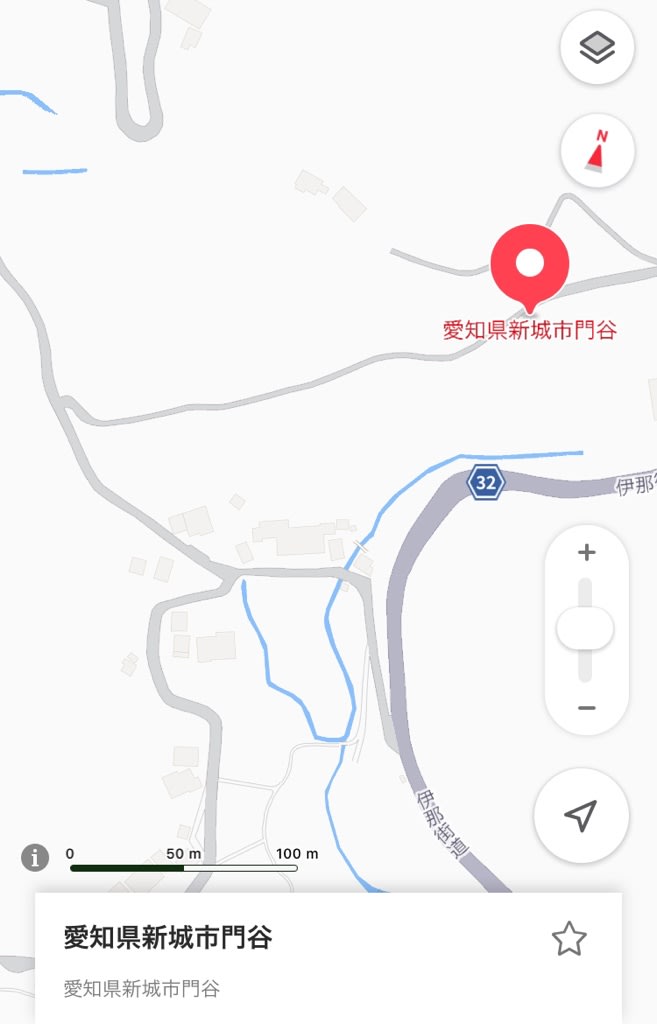Tap the zoom slider handle
Viewport: 657px width, 1024px height.
click(x=585, y=630)
